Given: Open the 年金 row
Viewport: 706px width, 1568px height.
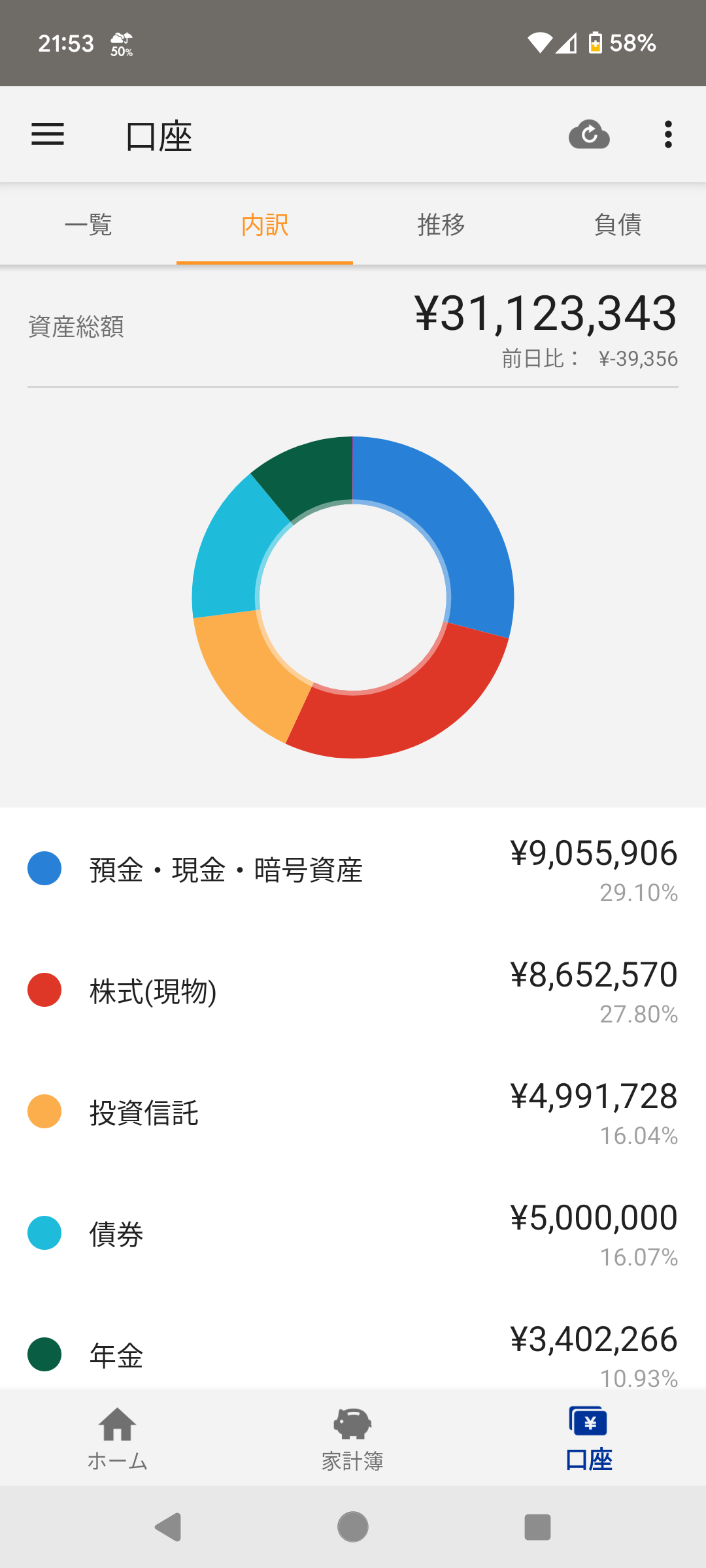Looking at the screenshot, I should [x=353, y=1354].
